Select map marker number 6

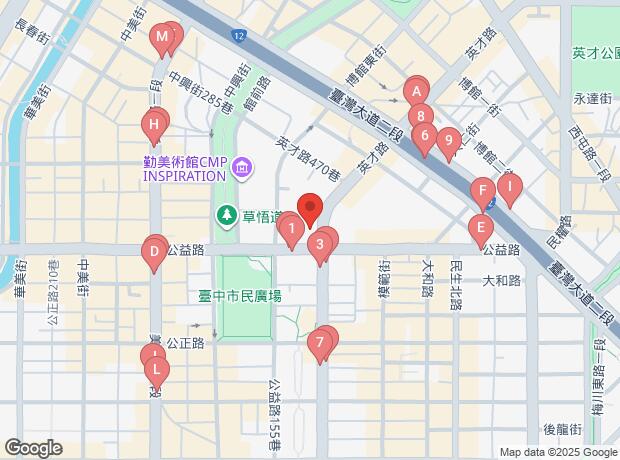(426, 136)
